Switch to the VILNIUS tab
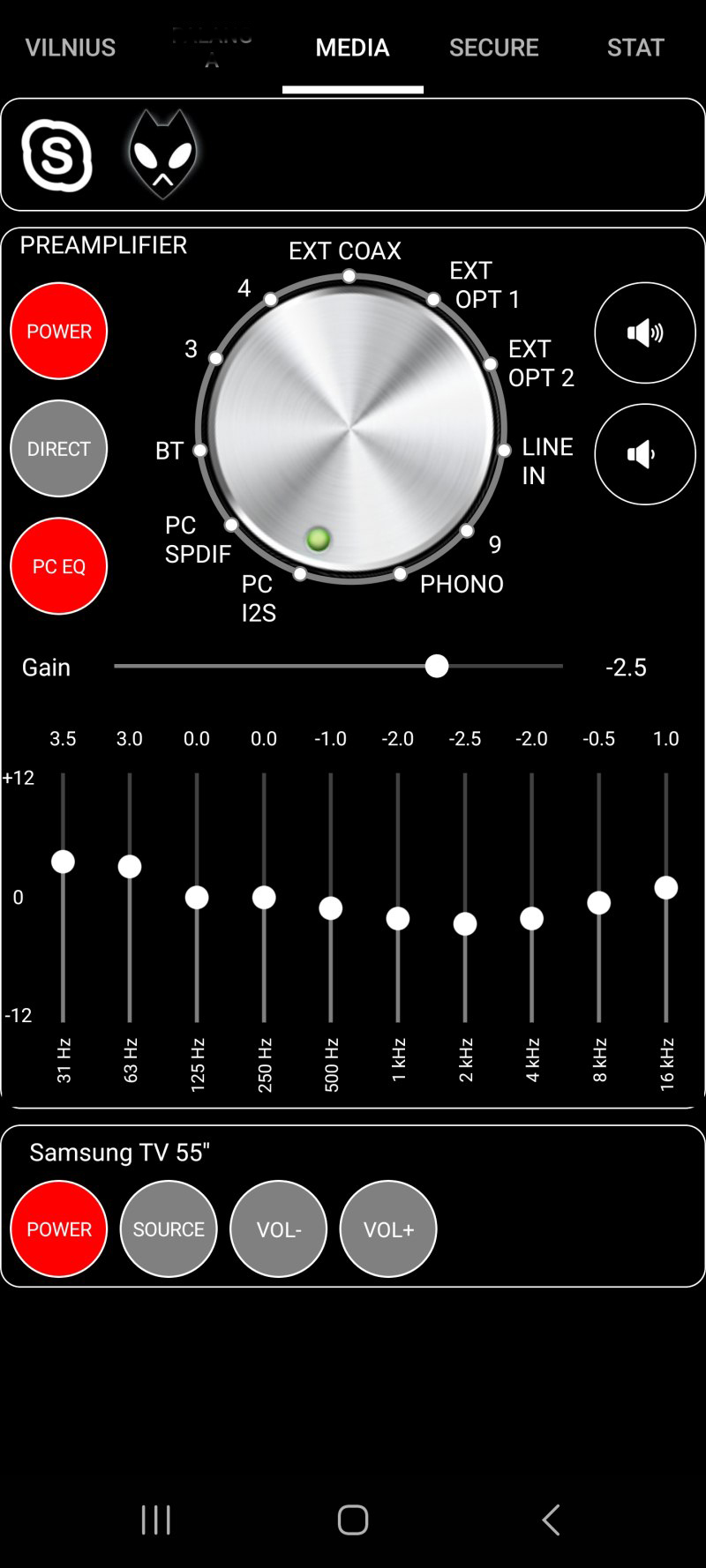The image size is (706, 1568). click(x=71, y=48)
